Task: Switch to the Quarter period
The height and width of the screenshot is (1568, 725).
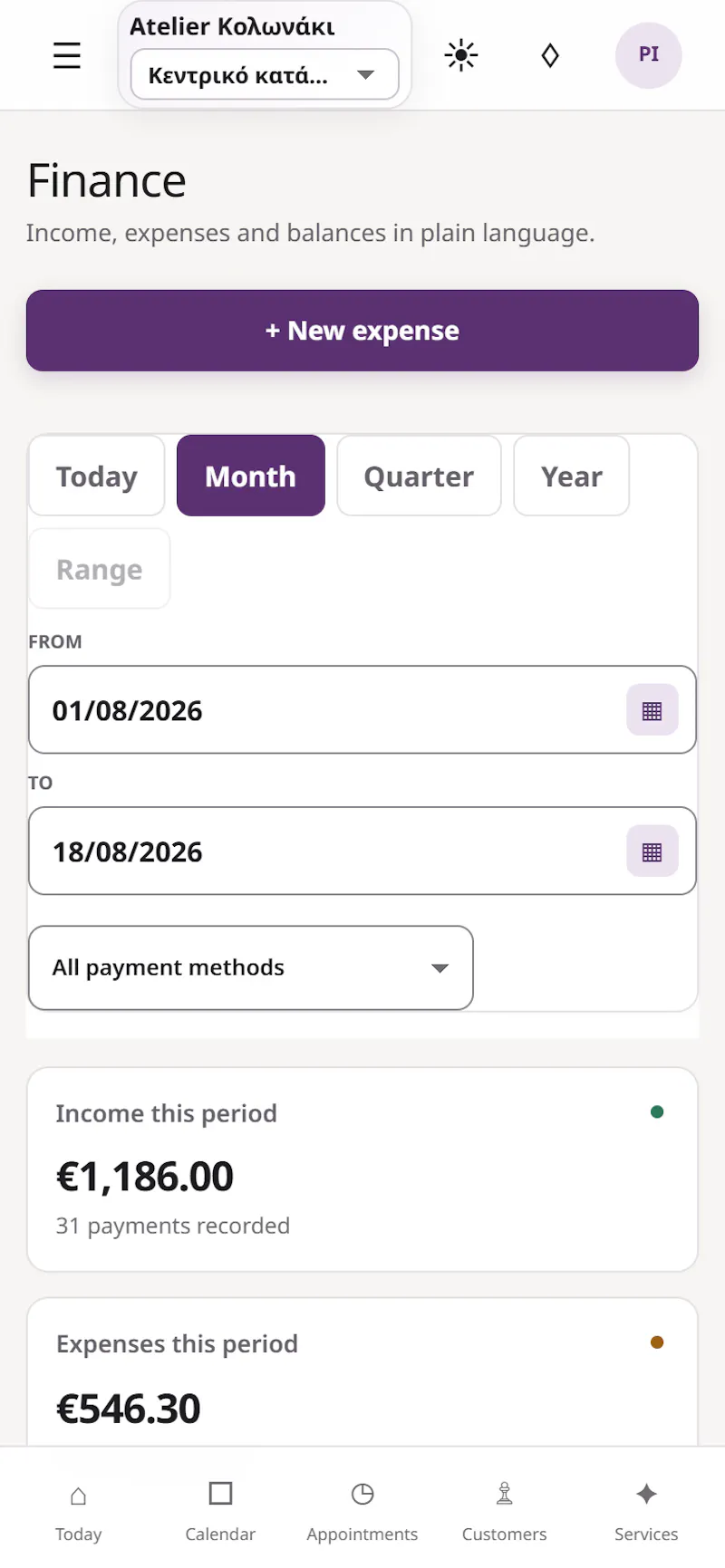Action: pyautogui.click(x=419, y=476)
